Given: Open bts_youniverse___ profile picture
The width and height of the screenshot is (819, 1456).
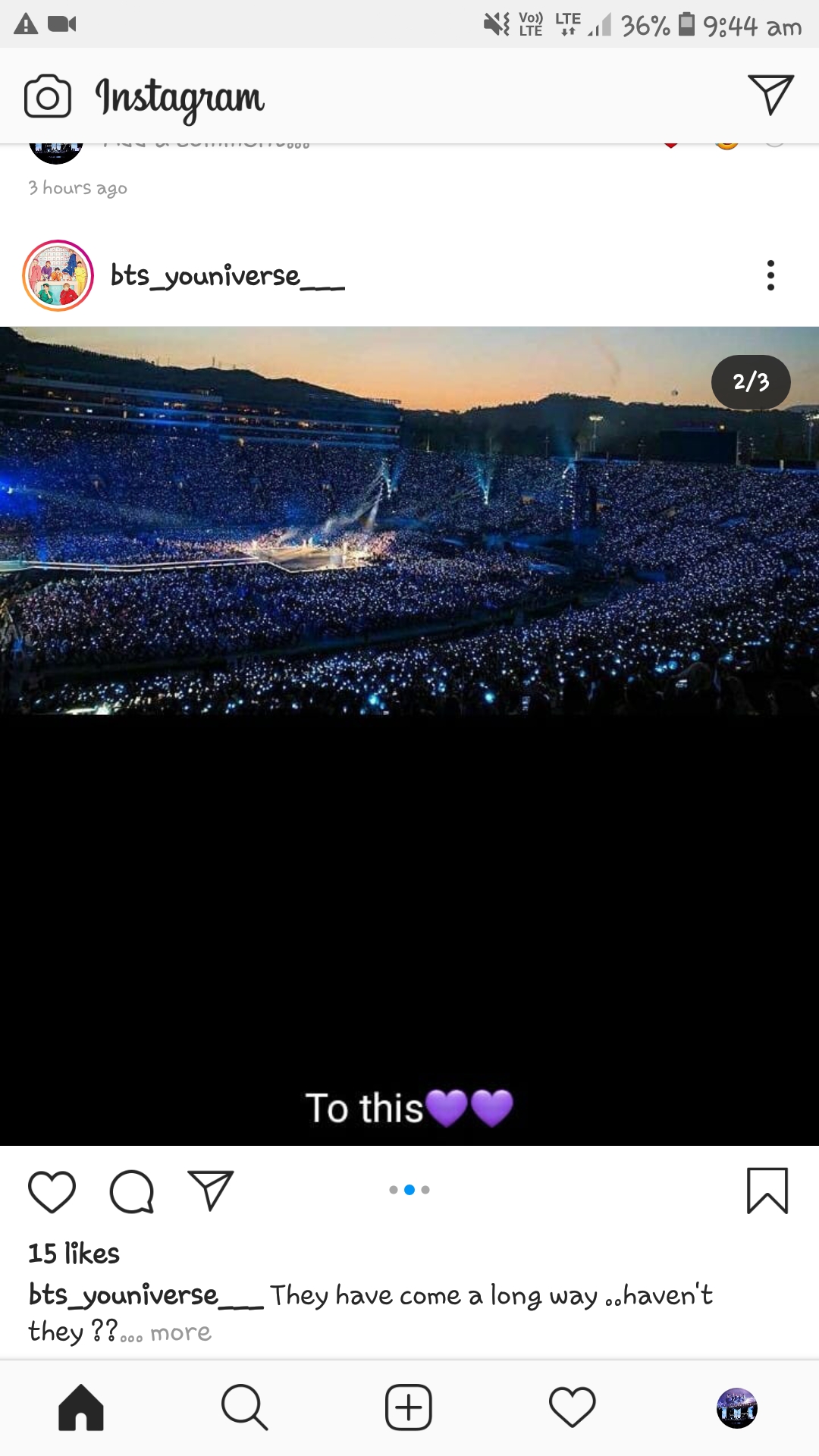Looking at the screenshot, I should (x=58, y=275).
